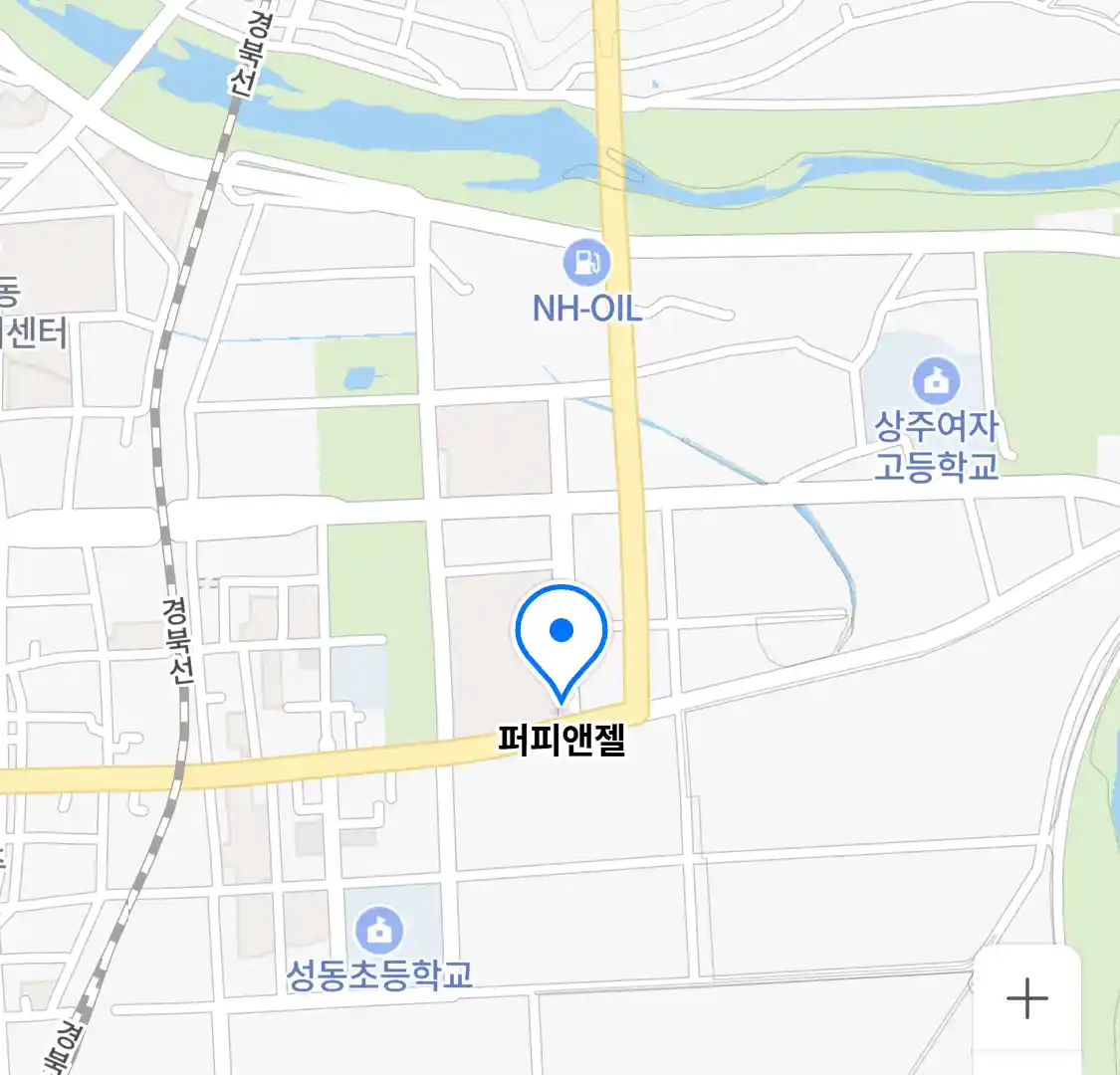This screenshot has width=1120, height=1075.
Task: Select the NH-OIL gas station marker
Action: [x=586, y=264]
